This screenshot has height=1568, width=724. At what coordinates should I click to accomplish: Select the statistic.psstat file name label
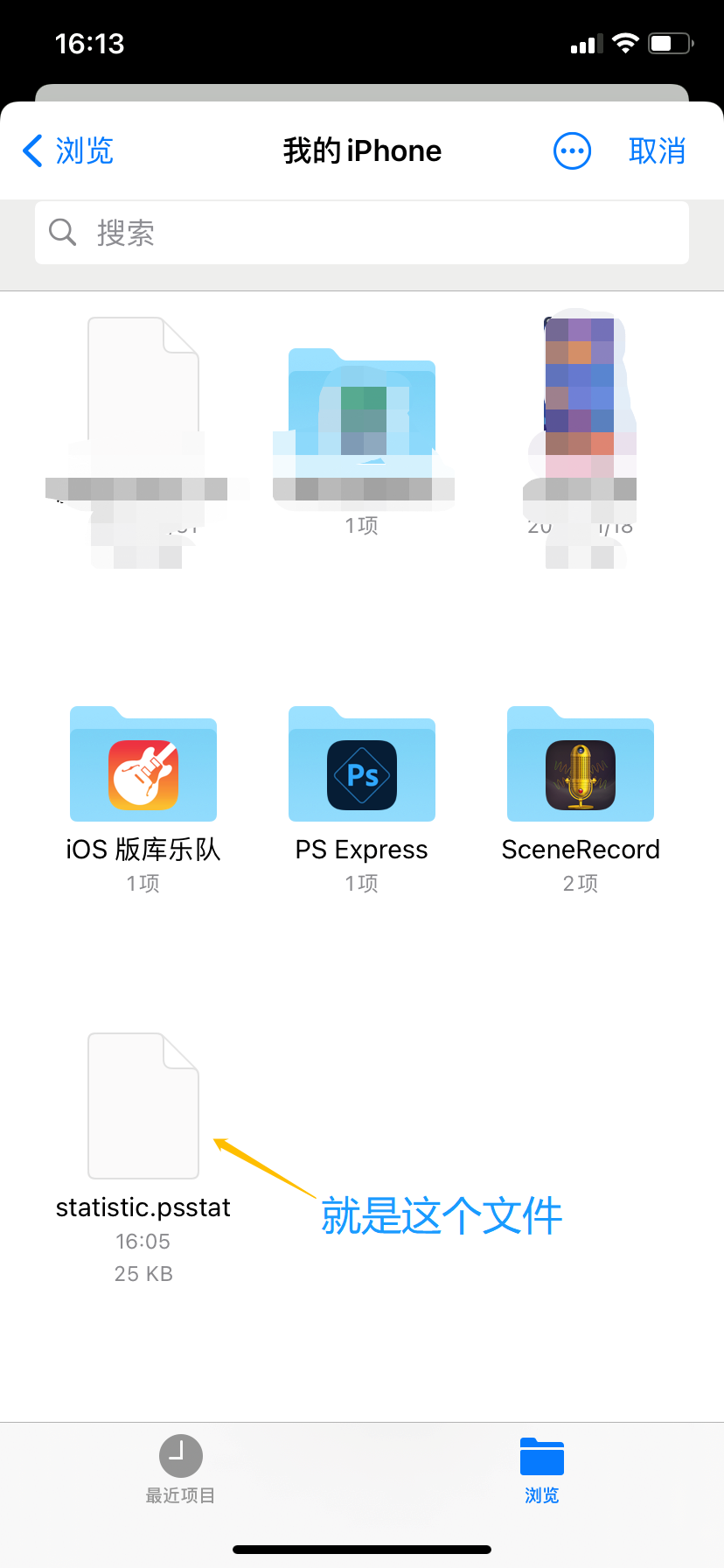point(143,1207)
